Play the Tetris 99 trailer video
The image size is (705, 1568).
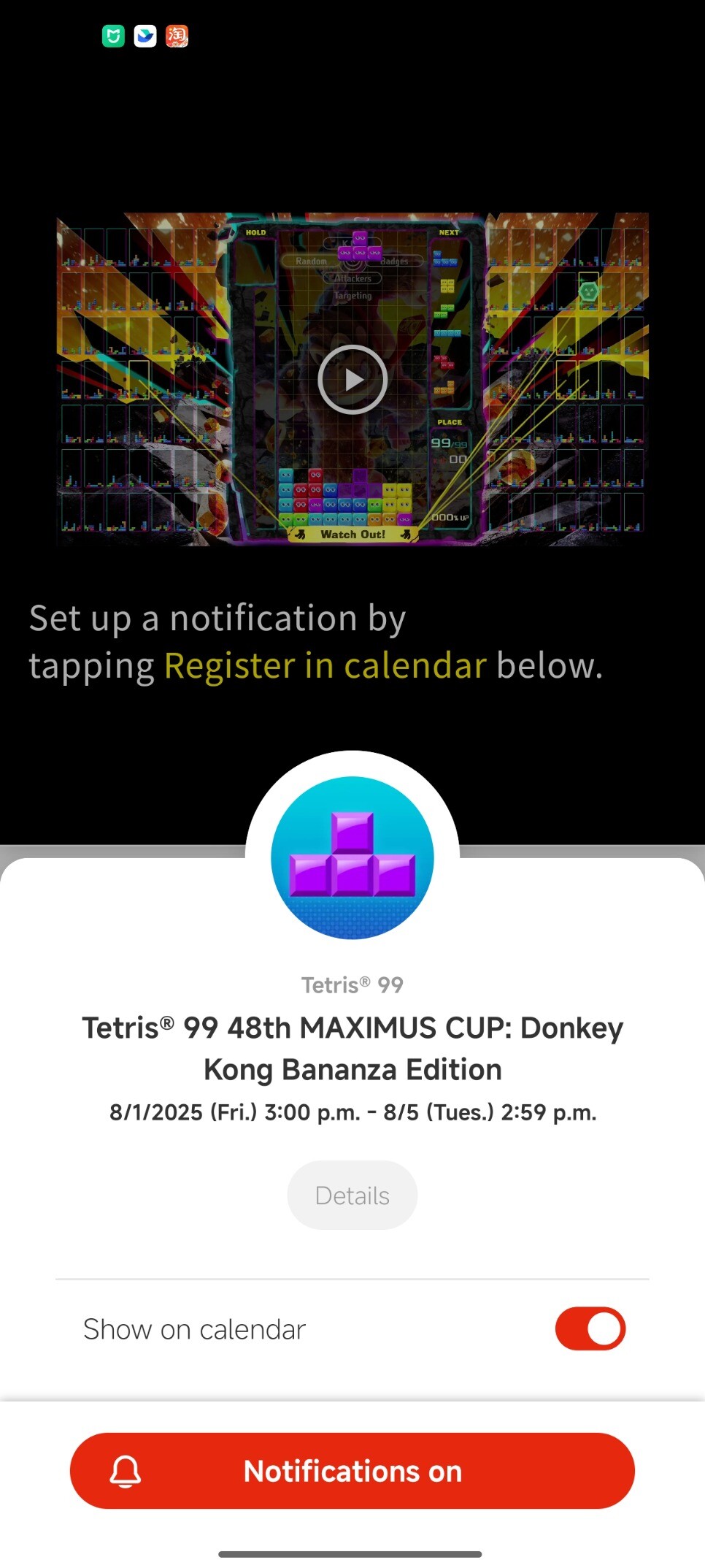tap(352, 380)
